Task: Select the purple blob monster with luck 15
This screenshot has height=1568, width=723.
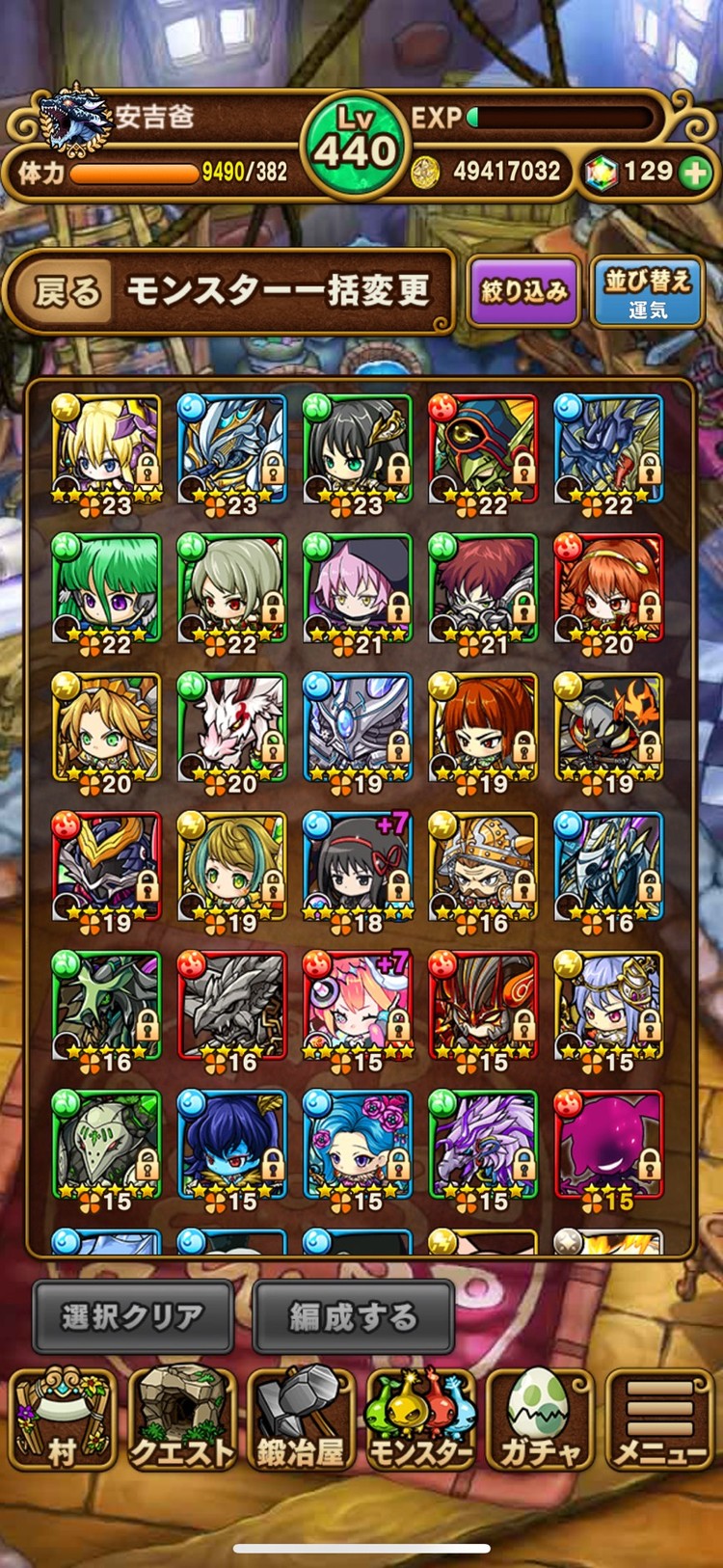Action: click(x=607, y=1146)
